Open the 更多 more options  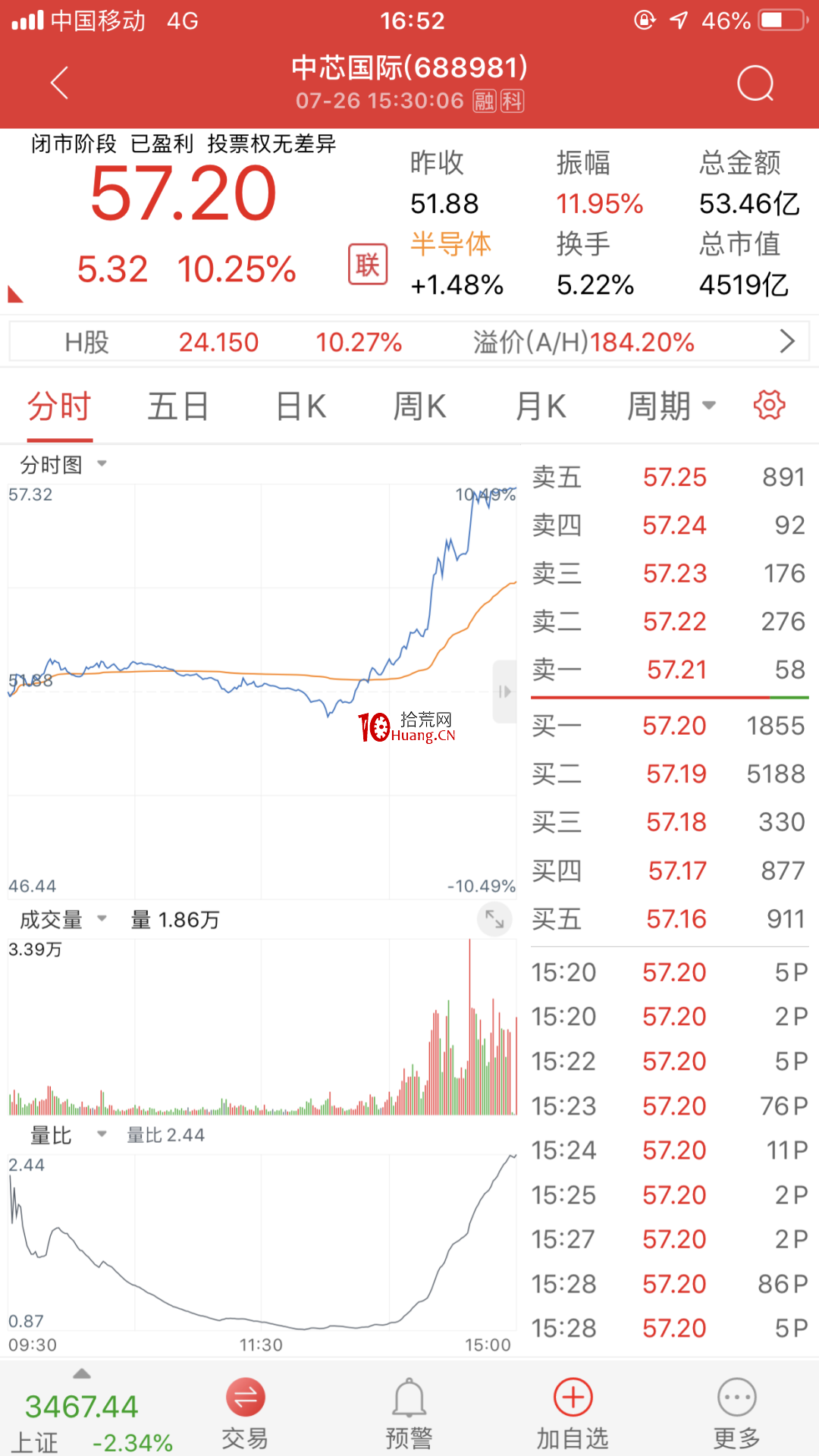pyautogui.click(x=736, y=1412)
